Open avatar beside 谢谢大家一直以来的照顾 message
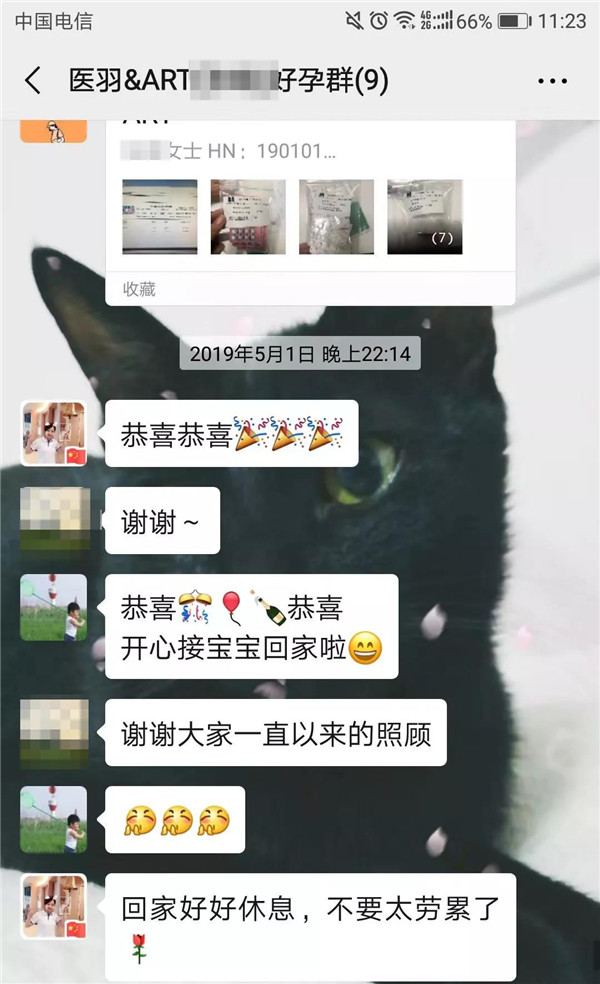The height and width of the screenshot is (984, 600). (54, 733)
